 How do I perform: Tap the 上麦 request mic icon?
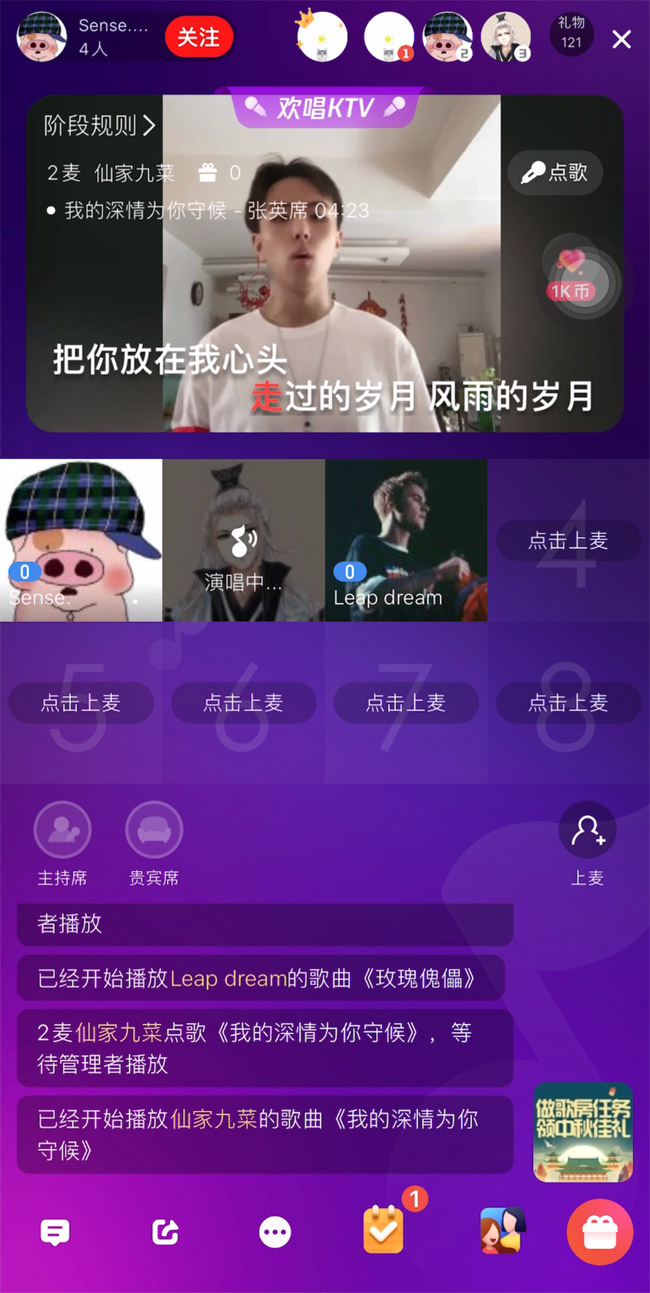click(587, 832)
